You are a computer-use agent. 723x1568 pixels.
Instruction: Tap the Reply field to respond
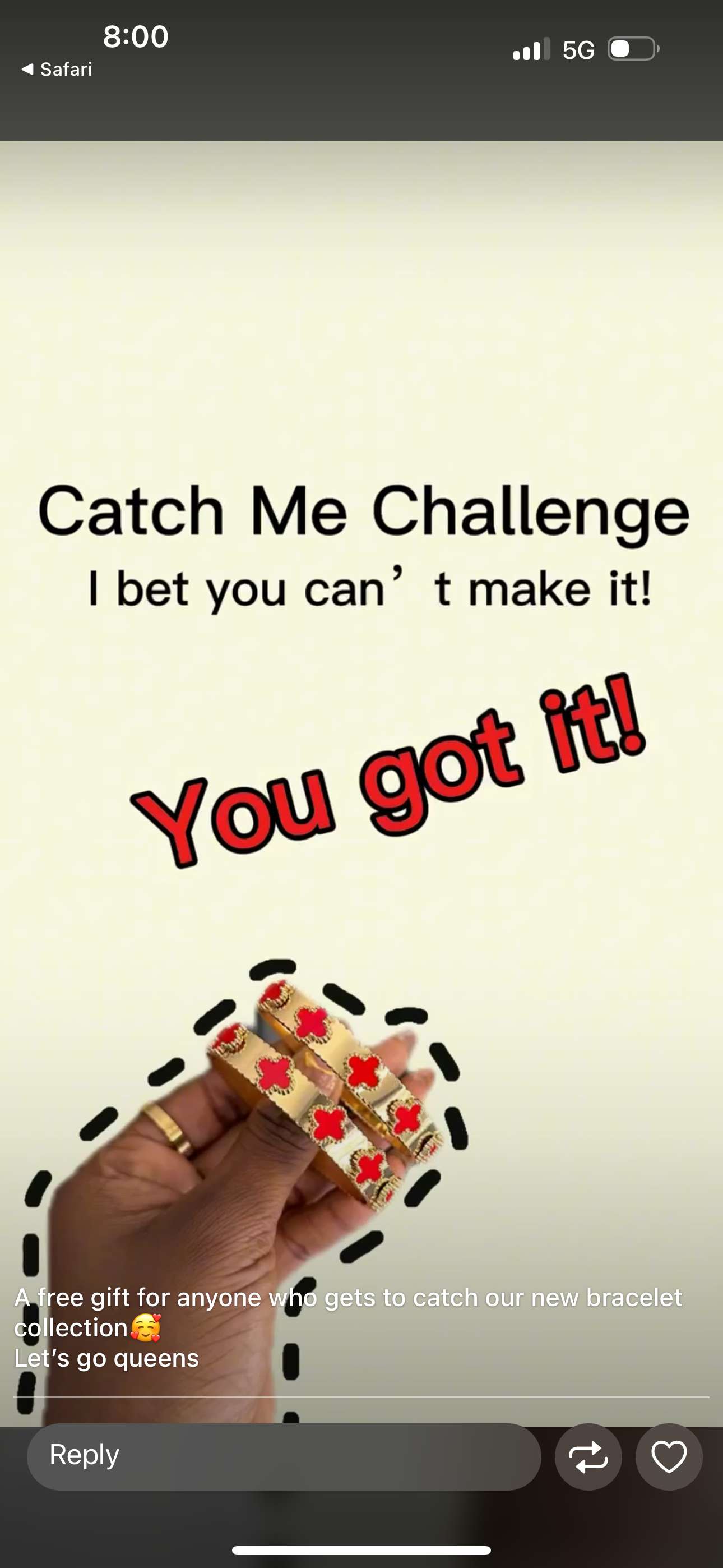pyautogui.click(x=283, y=1456)
